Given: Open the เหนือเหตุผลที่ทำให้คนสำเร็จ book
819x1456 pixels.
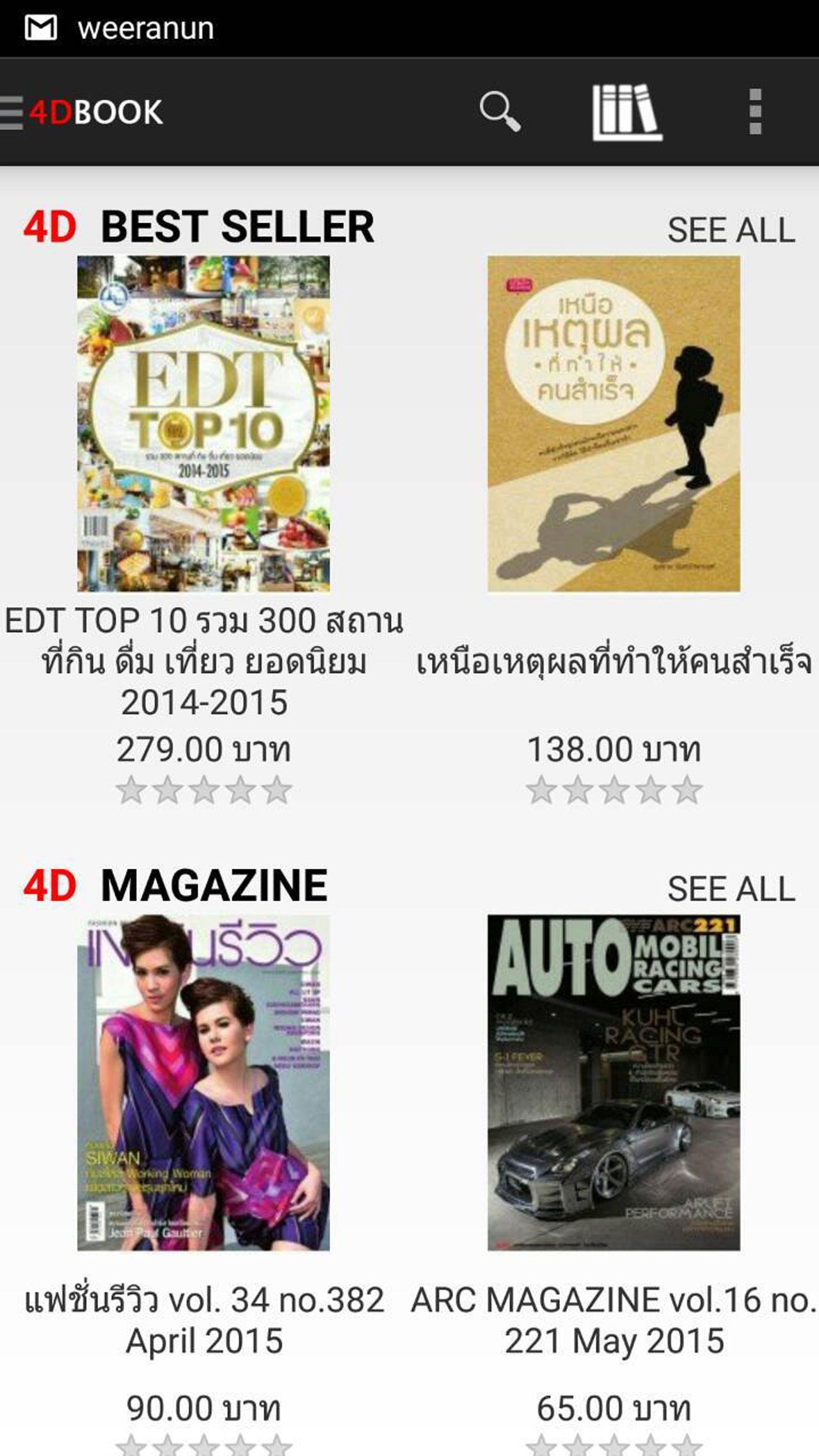Looking at the screenshot, I should click(614, 423).
